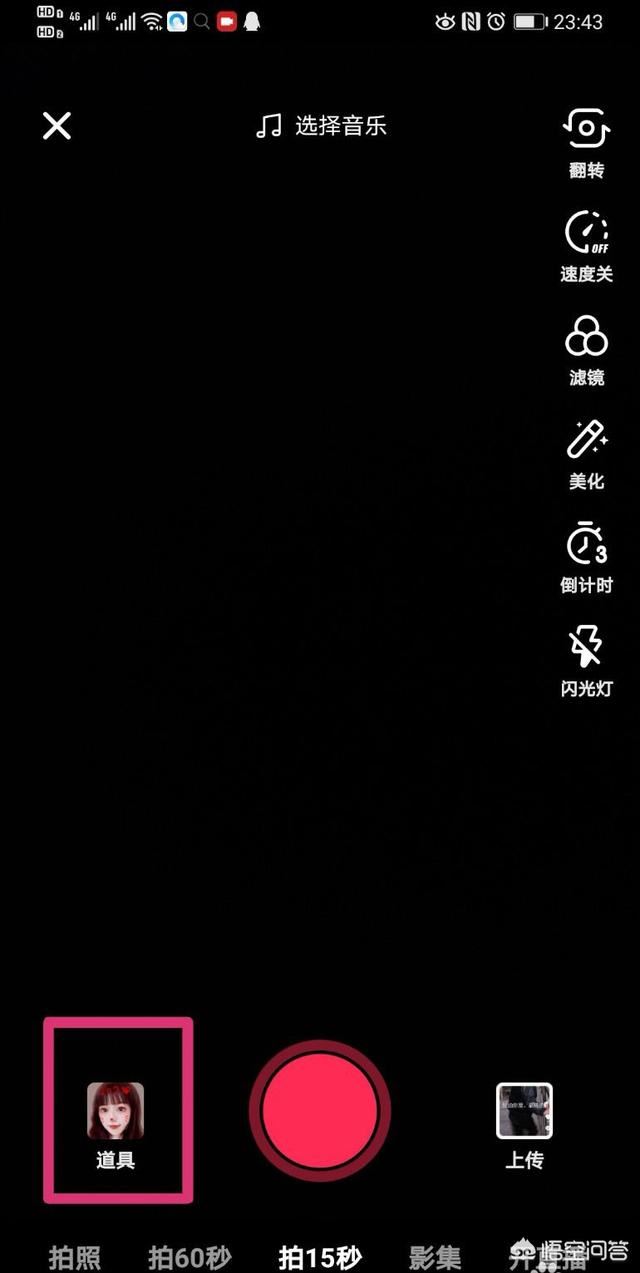Viewport: 640px width, 1273px height.
Task: Select the 拍15秒 mode
Action: pyautogui.click(x=320, y=1256)
